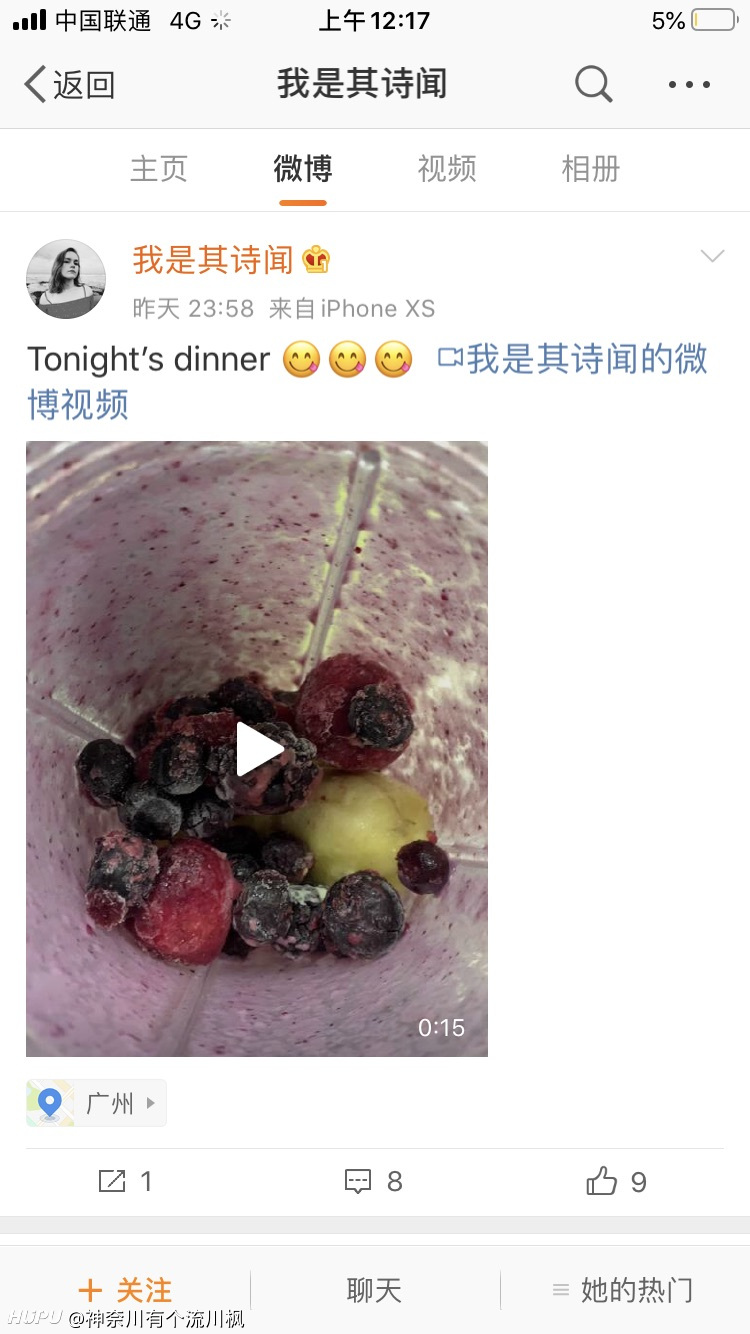Open 我是其诗闻 username above the post
The image size is (750, 1334).
(x=213, y=260)
